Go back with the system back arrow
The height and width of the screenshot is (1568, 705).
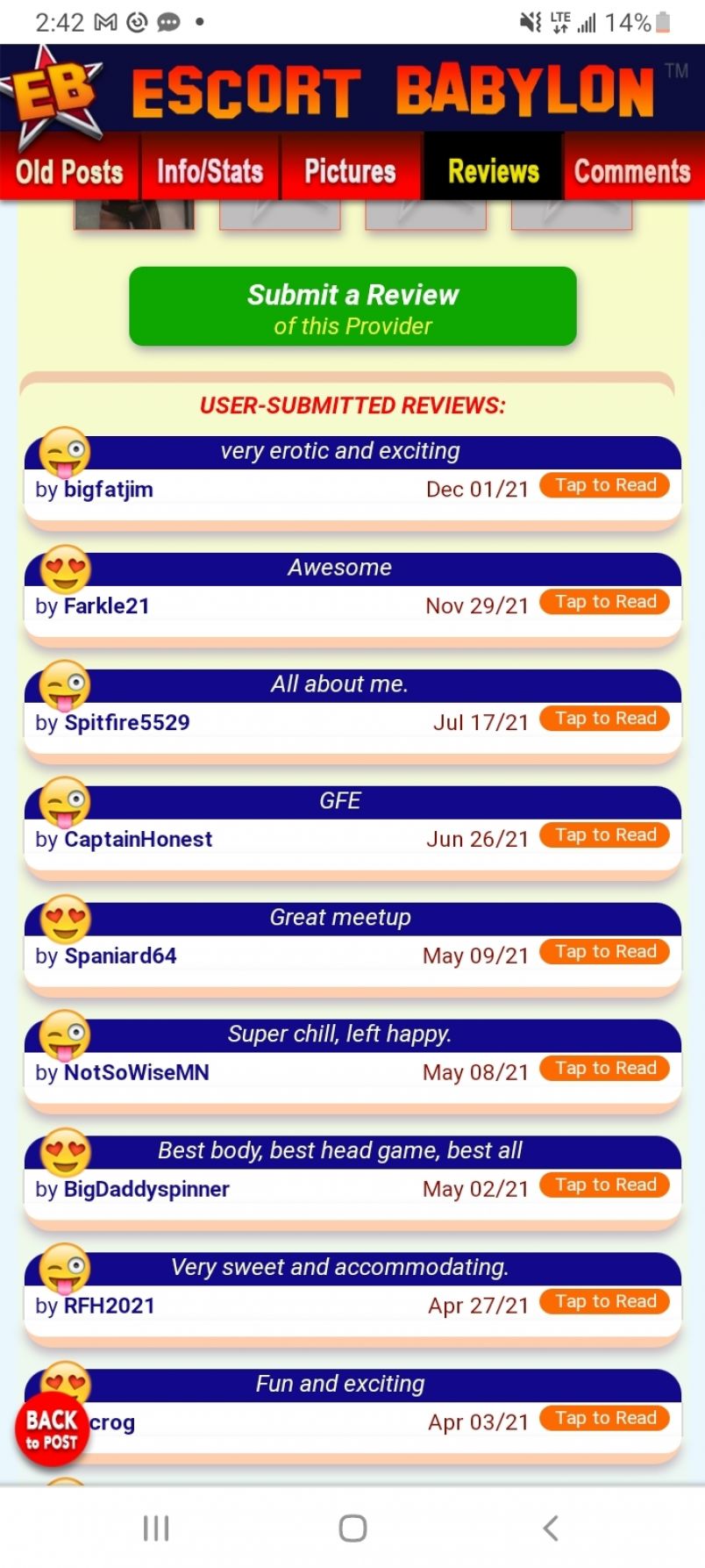550,1528
